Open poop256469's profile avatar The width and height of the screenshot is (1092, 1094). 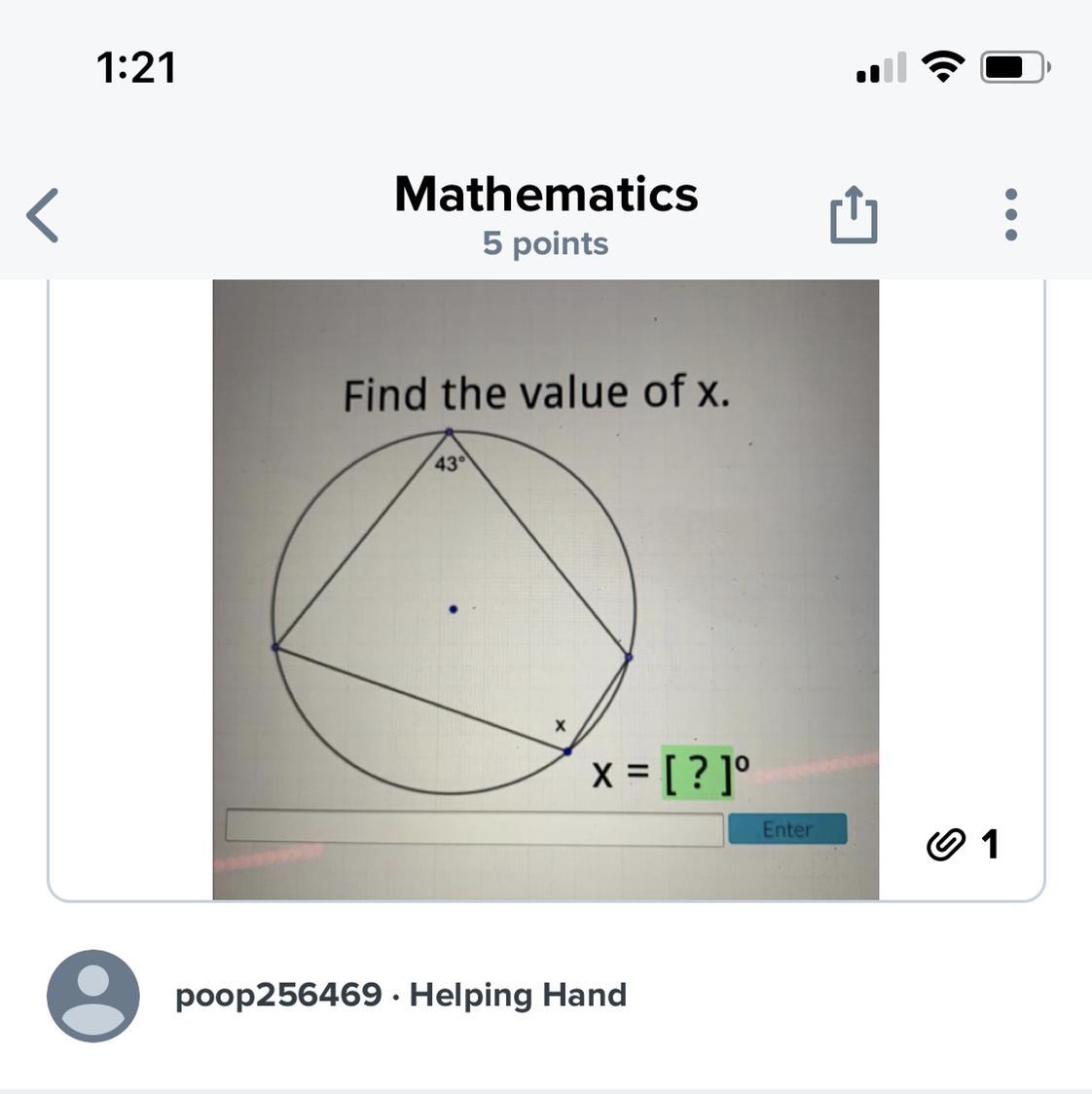(92, 996)
